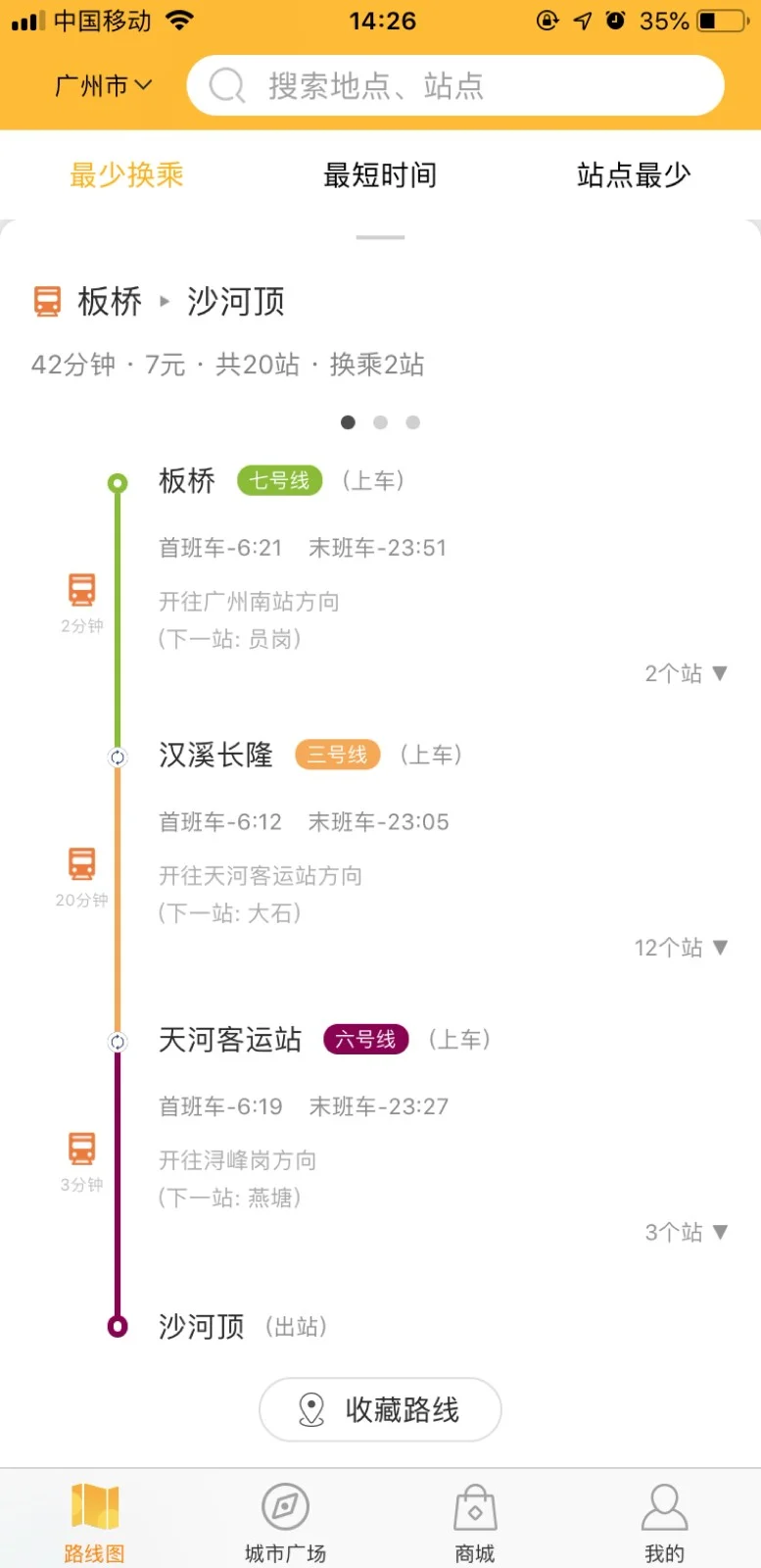Tap the magnifier icon in the search bar

click(226, 85)
